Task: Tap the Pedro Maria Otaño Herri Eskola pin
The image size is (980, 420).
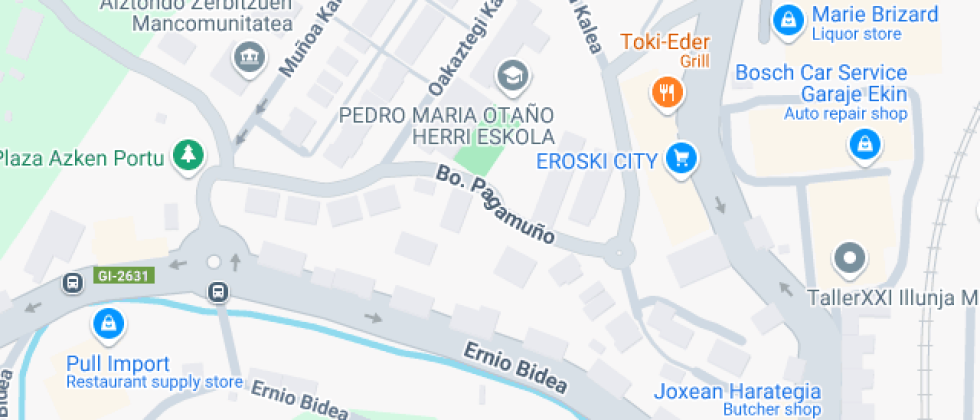Action: pyautogui.click(x=513, y=76)
